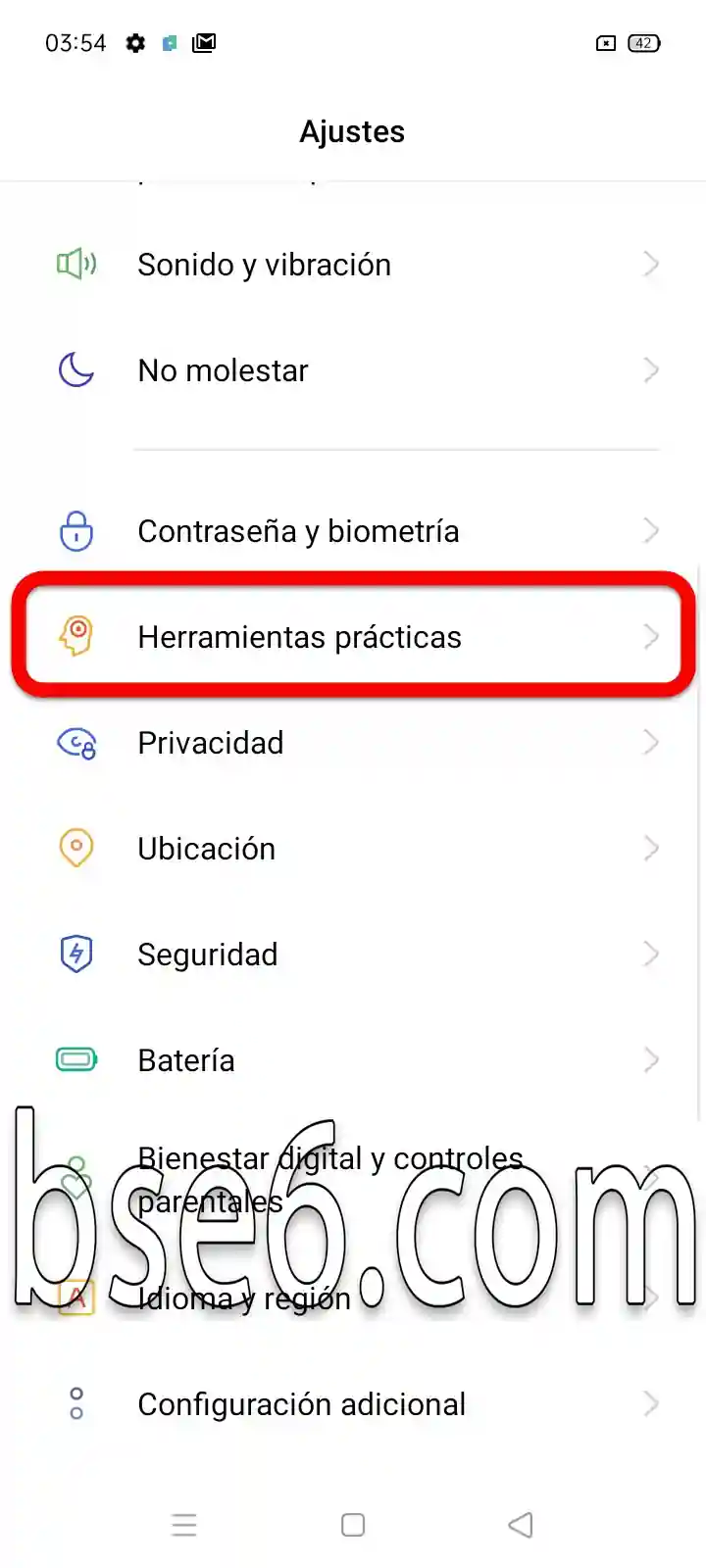
Task: Open Configuración adicional
Action: pos(353,1404)
